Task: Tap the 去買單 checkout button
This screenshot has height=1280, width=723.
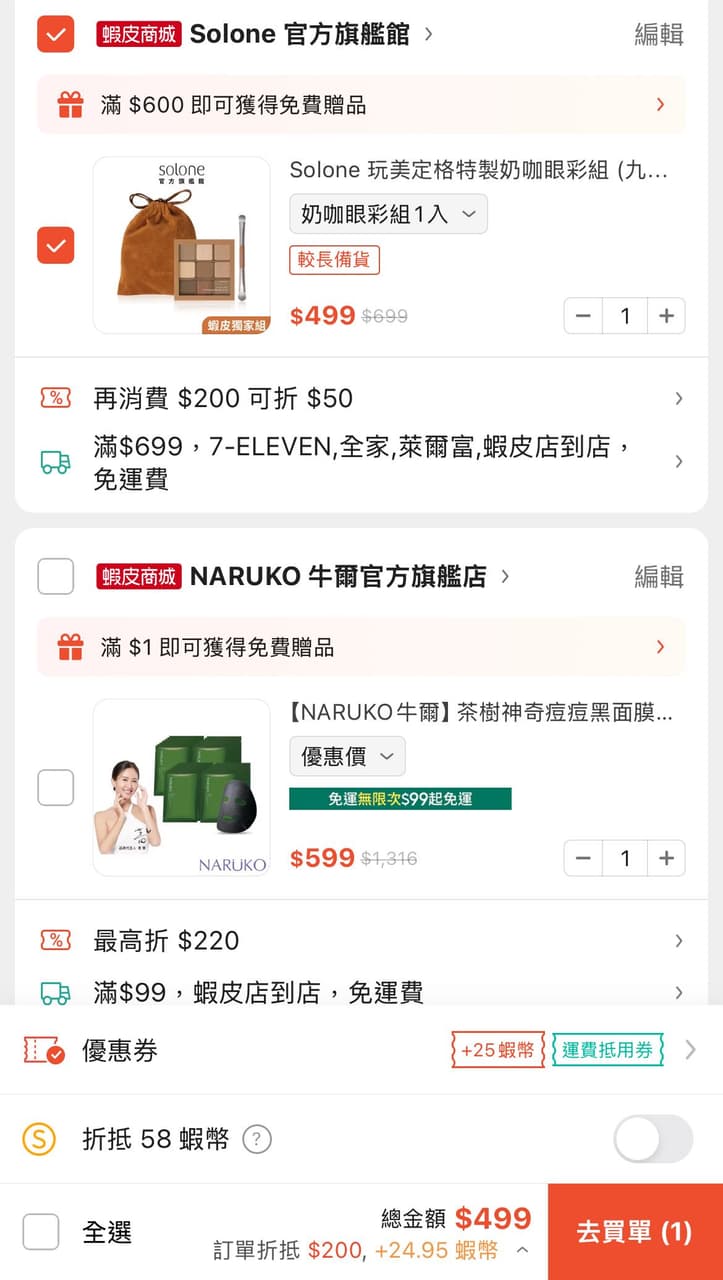Action: (x=634, y=1230)
